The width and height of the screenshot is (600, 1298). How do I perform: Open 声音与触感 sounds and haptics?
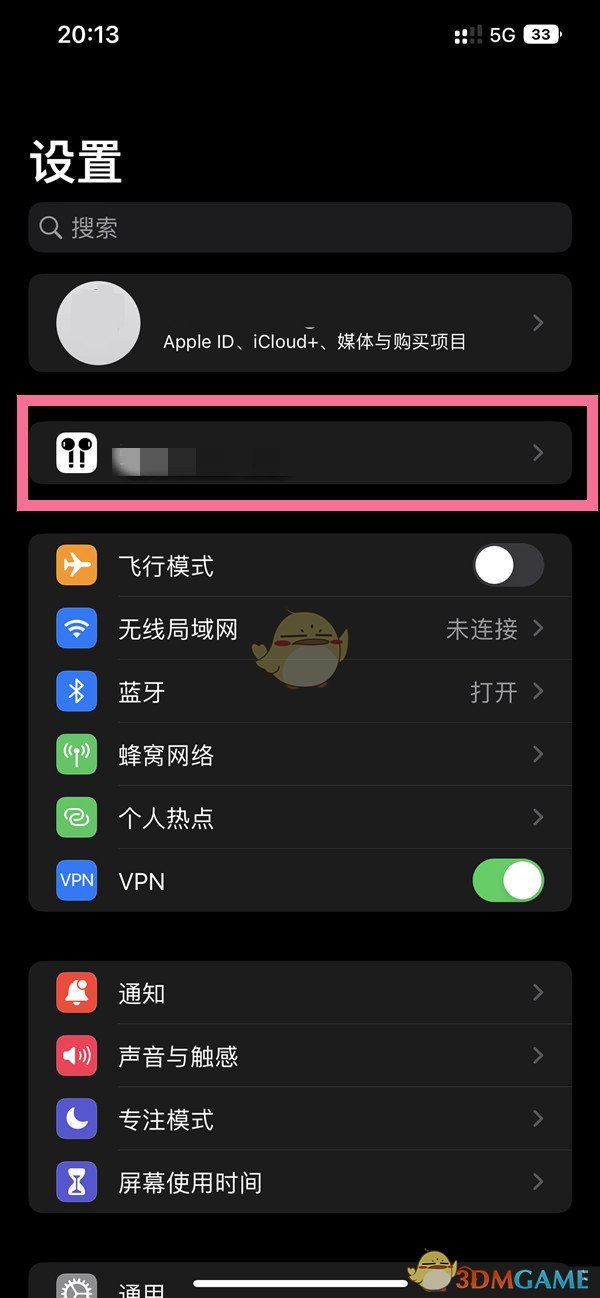[300, 1056]
